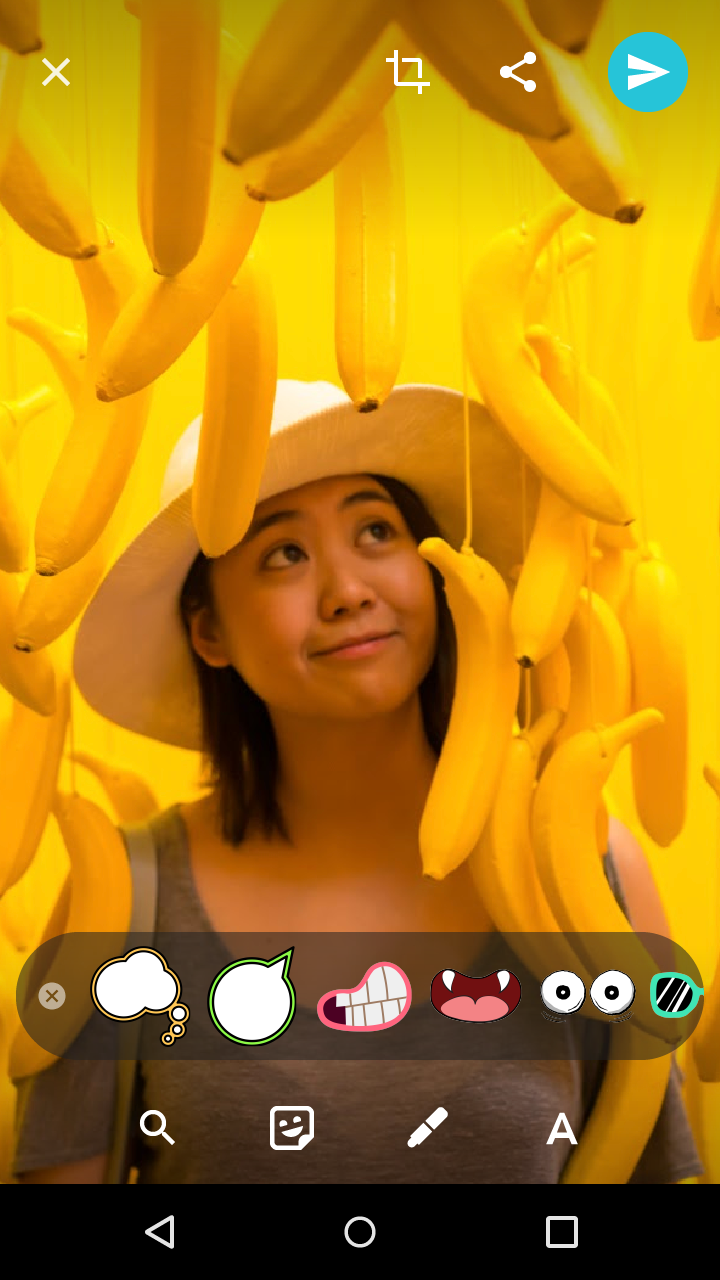This screenshot has width=720, height=1280.
Task: Select the drawing pen tool
Action: (428, 1128)
